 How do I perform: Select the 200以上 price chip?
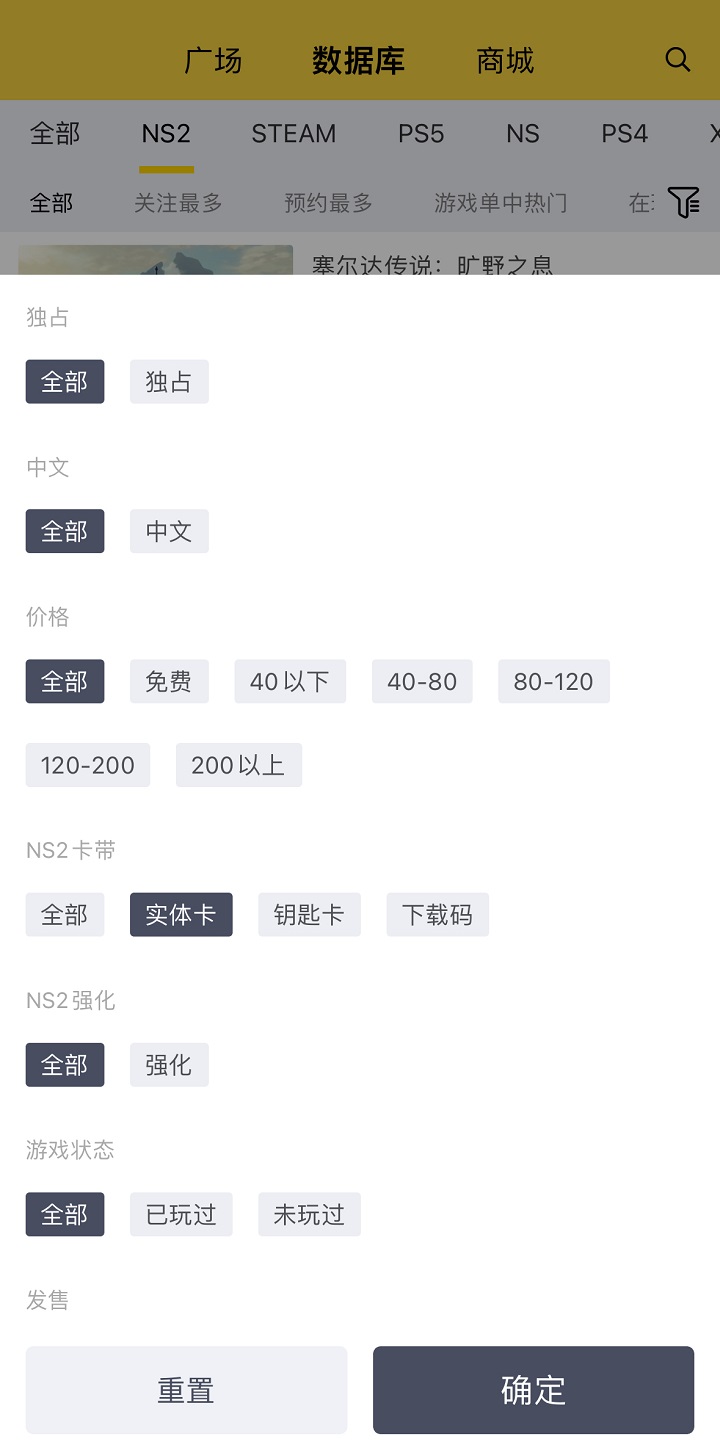(x=238, y=765)
